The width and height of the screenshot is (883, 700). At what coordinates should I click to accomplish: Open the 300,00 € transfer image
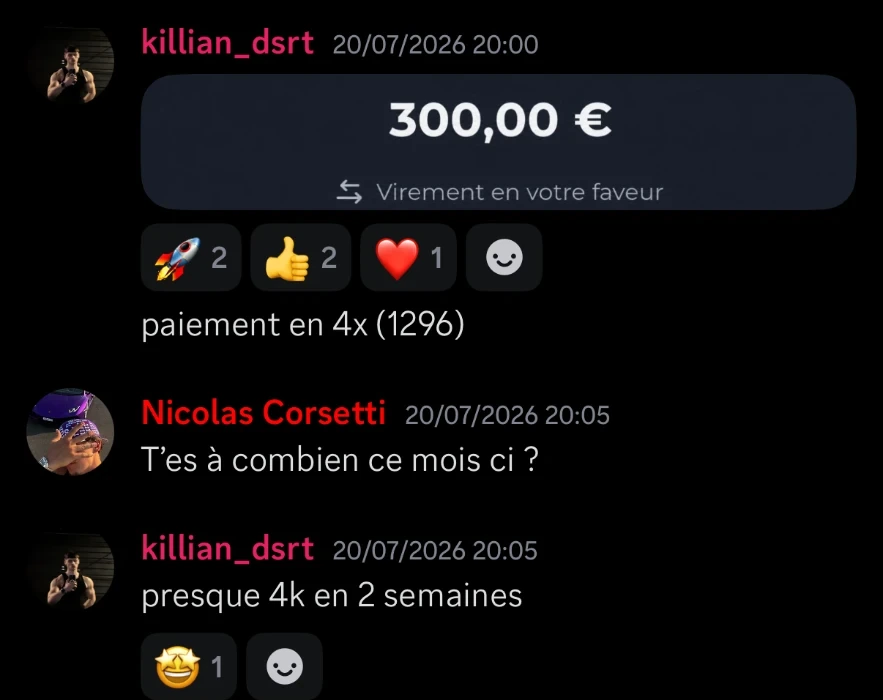tap(498, 142)
